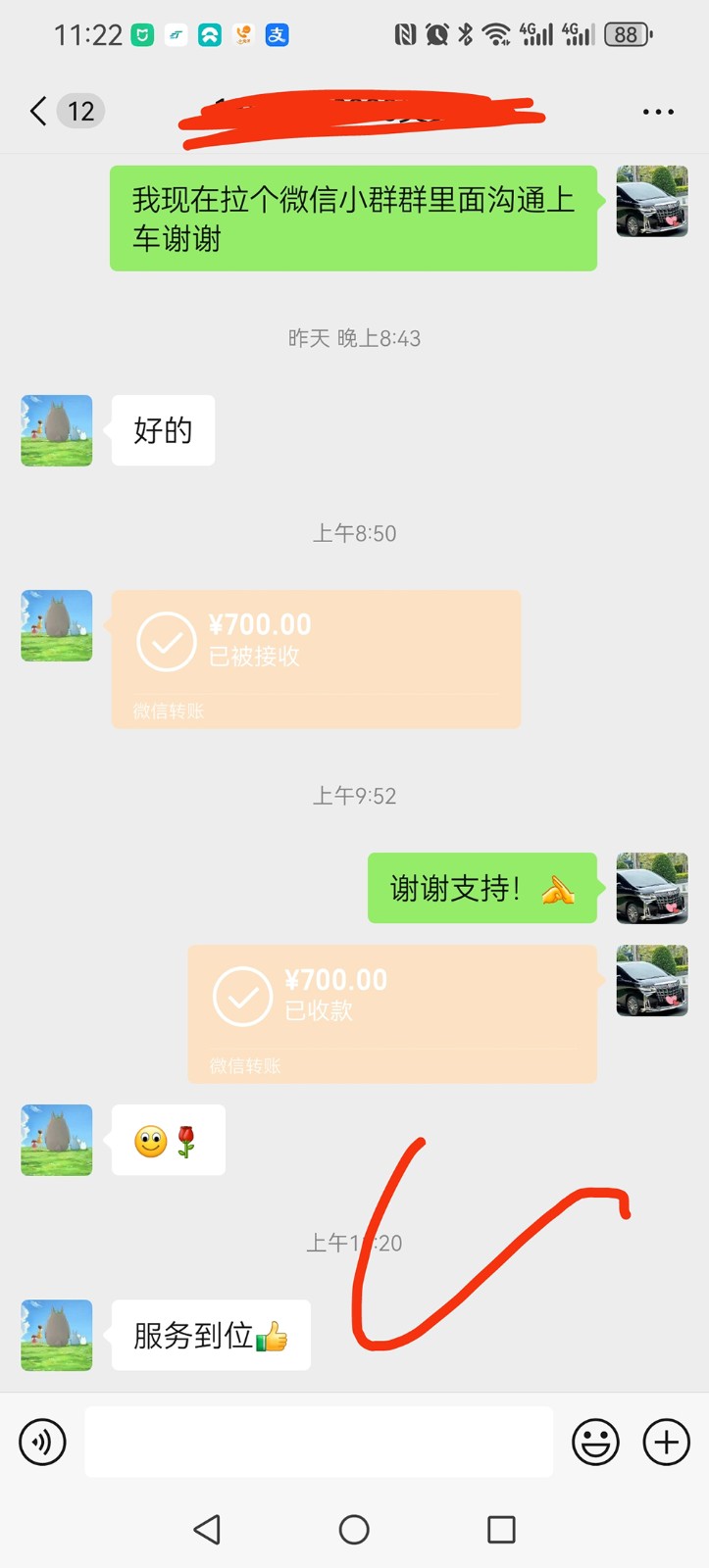Go back to the chat list
The image size is (709, 1568).
click(x=39, y=111)
